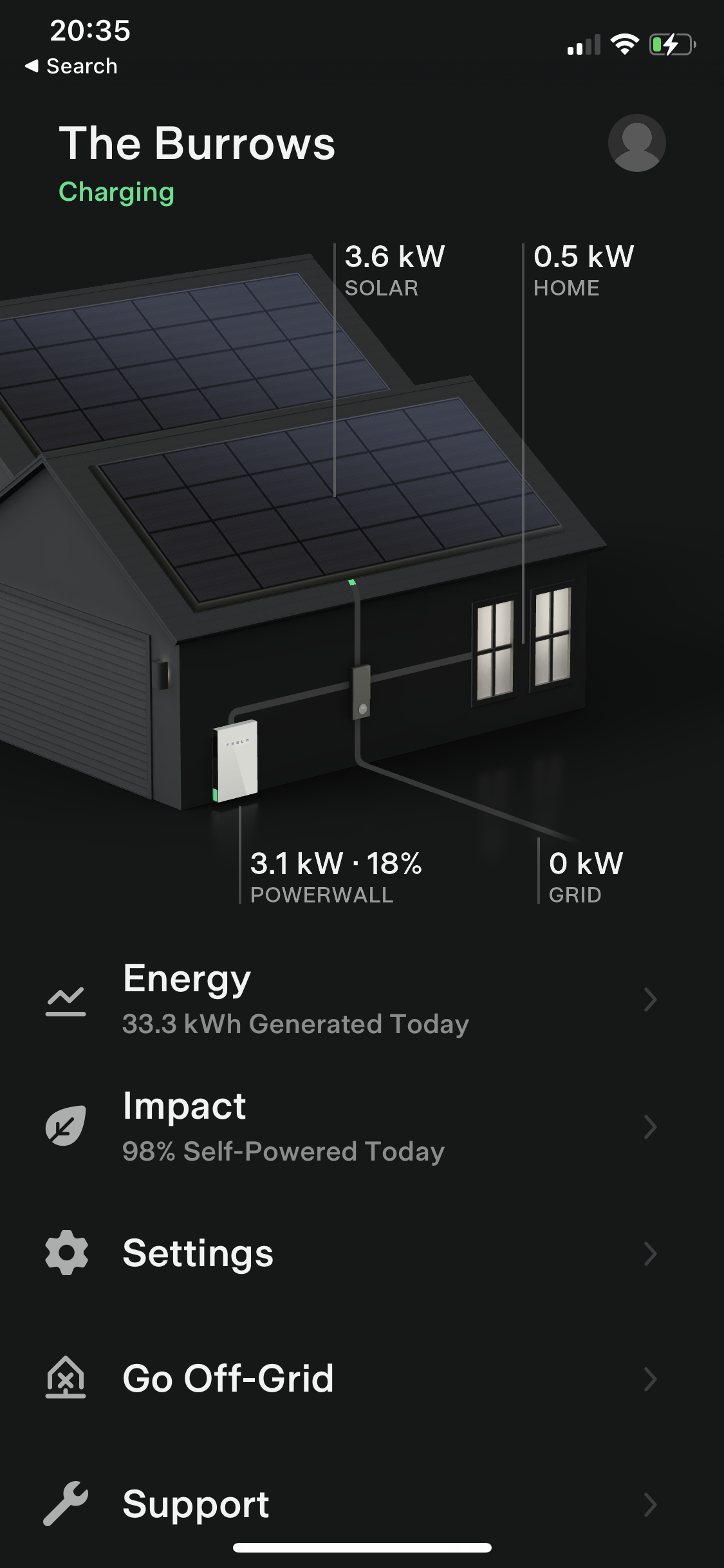Screen dimensions: 724x1568
Task: Tap the 0.5 kW Home reading
Action: tap(584, 270)
